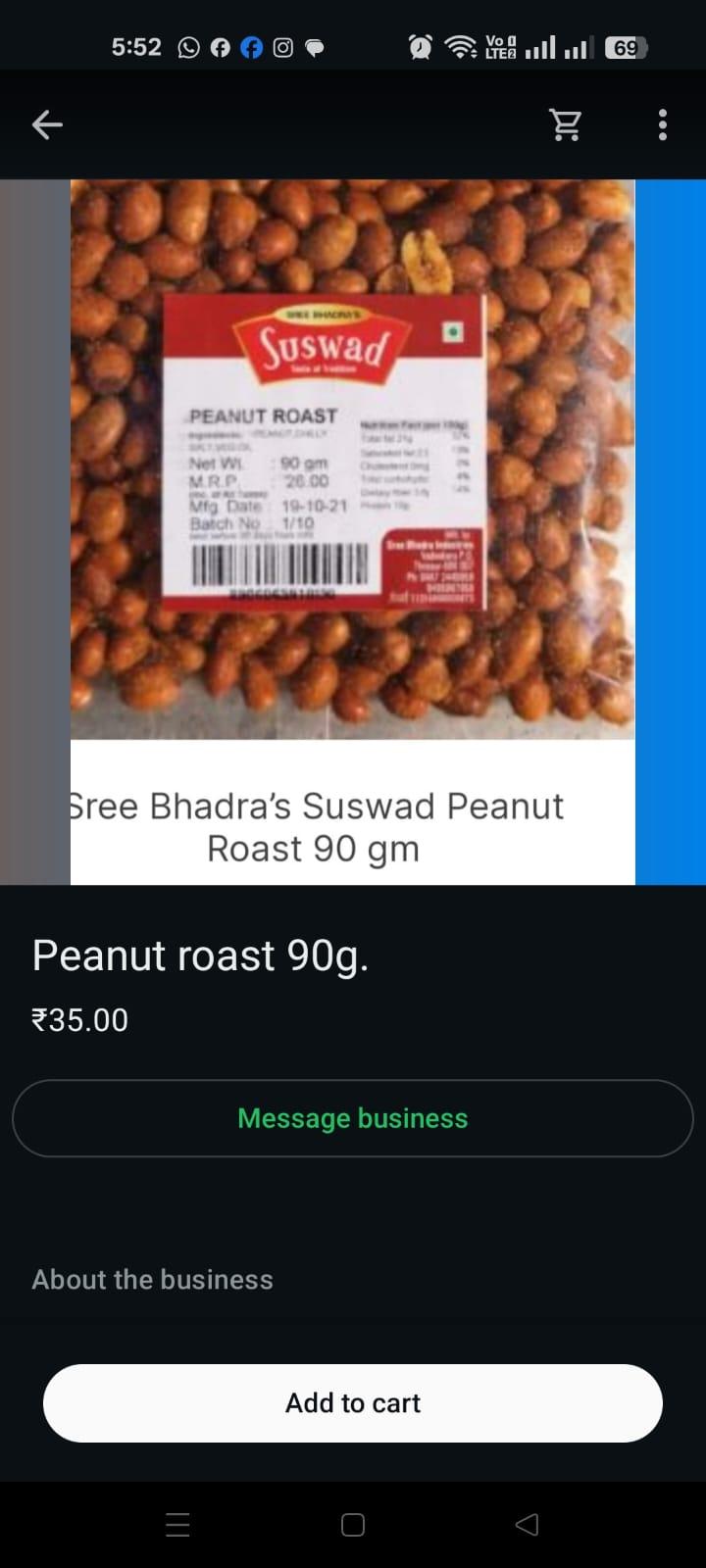The image size is (706, 1568).
Task: Open recent apps from the navigation bar
Action: tap(178, 1525)
